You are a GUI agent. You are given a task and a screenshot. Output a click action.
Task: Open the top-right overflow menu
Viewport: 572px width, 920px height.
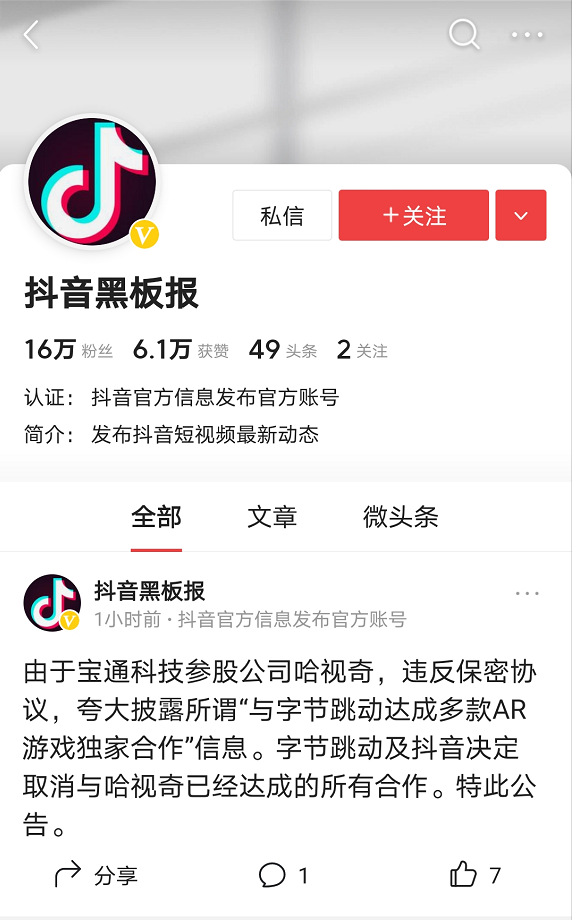click(x=527, y=35)
